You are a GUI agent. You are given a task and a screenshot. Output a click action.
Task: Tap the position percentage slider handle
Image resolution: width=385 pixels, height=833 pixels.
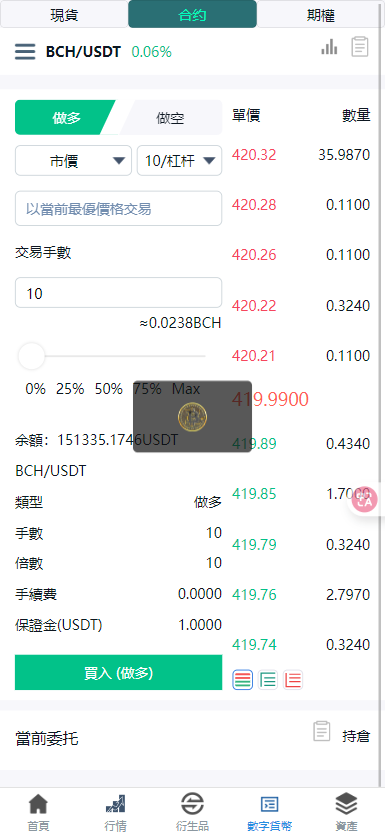click(32, 356)
